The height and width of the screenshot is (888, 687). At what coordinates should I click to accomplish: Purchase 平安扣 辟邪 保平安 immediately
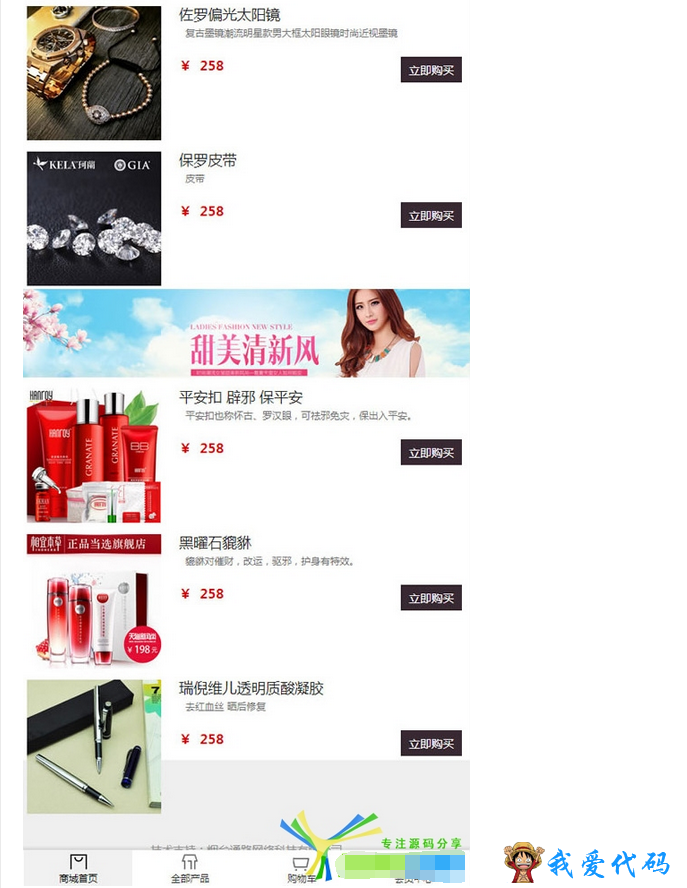coord(431,452)
